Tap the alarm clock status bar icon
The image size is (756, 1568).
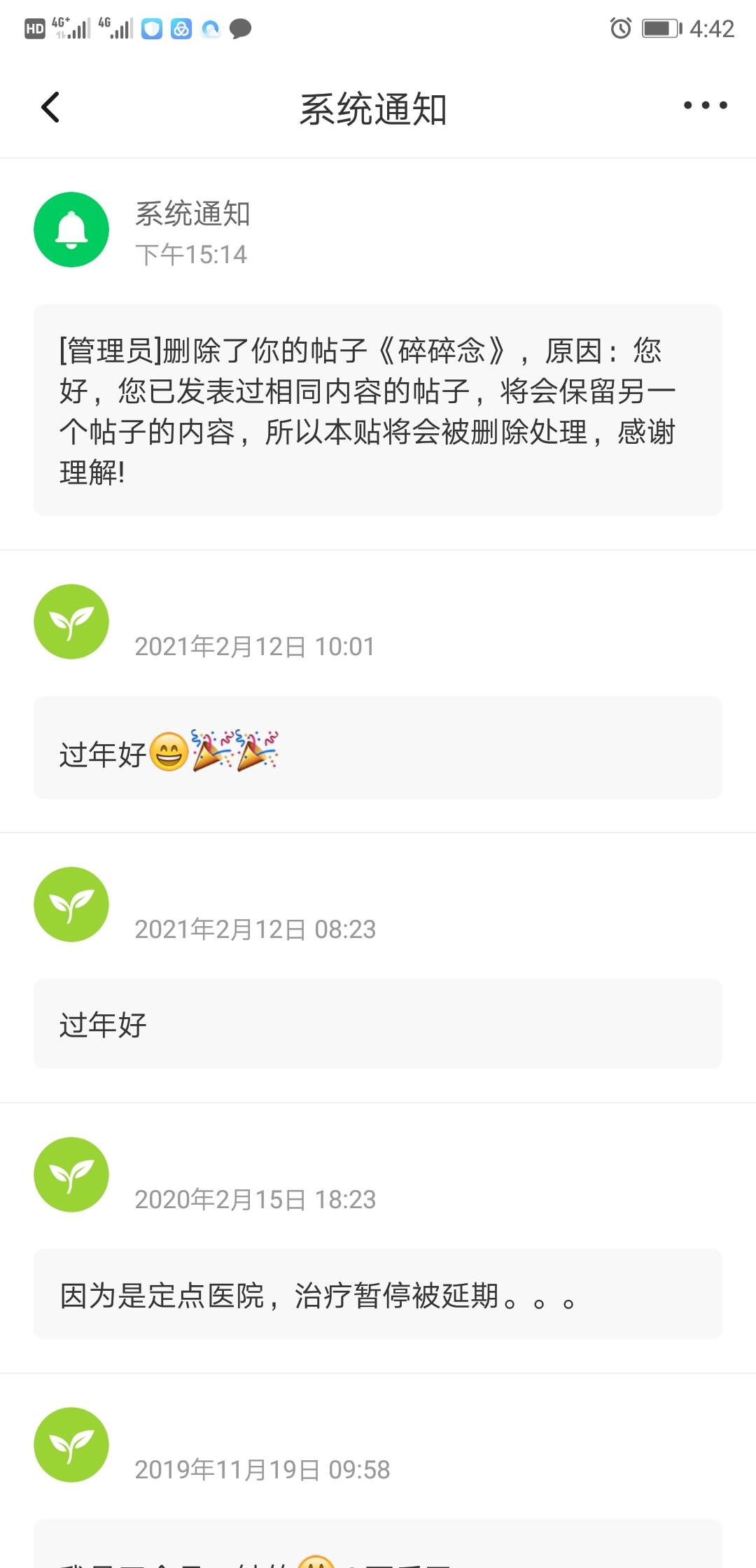[622, 28]
